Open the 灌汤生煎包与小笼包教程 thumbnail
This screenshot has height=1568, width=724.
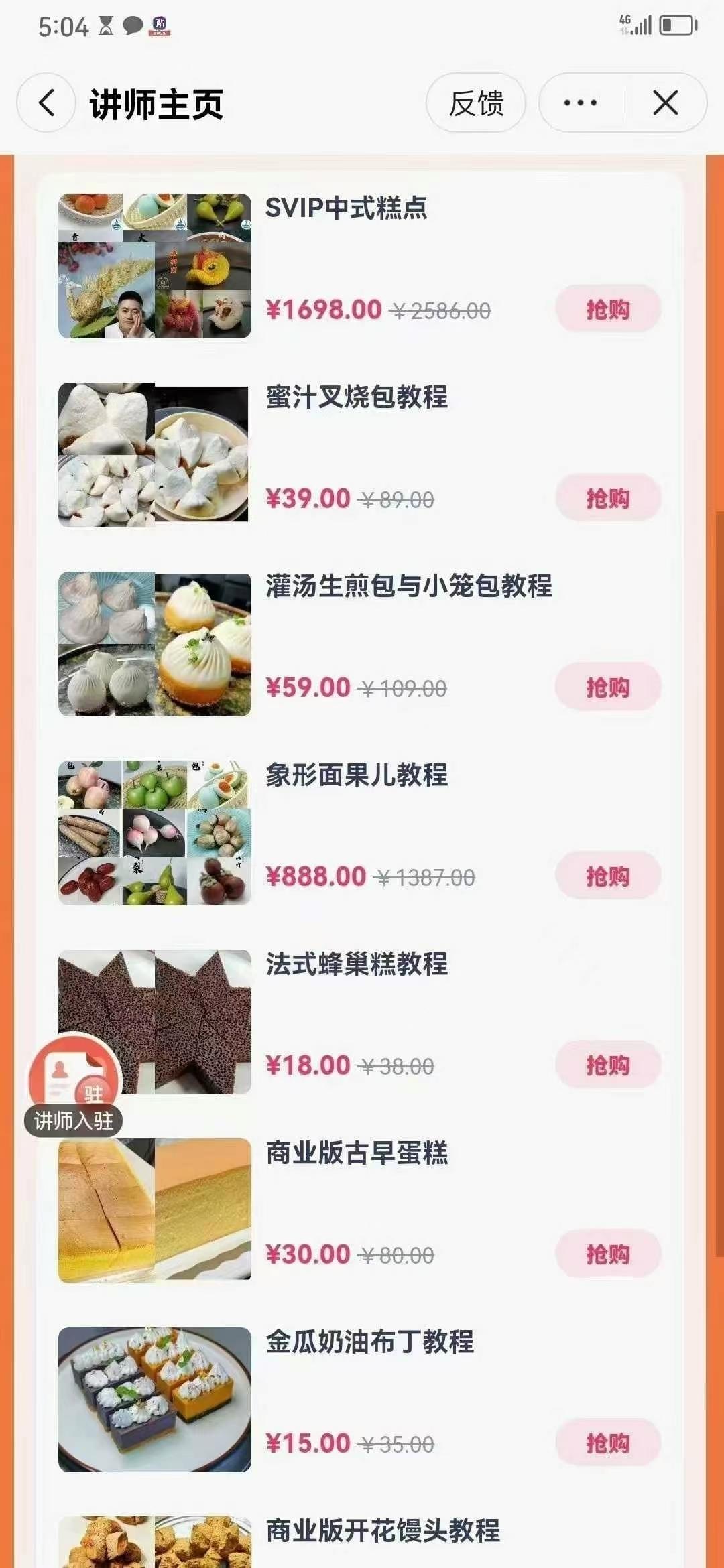click(x=155, y=644)
